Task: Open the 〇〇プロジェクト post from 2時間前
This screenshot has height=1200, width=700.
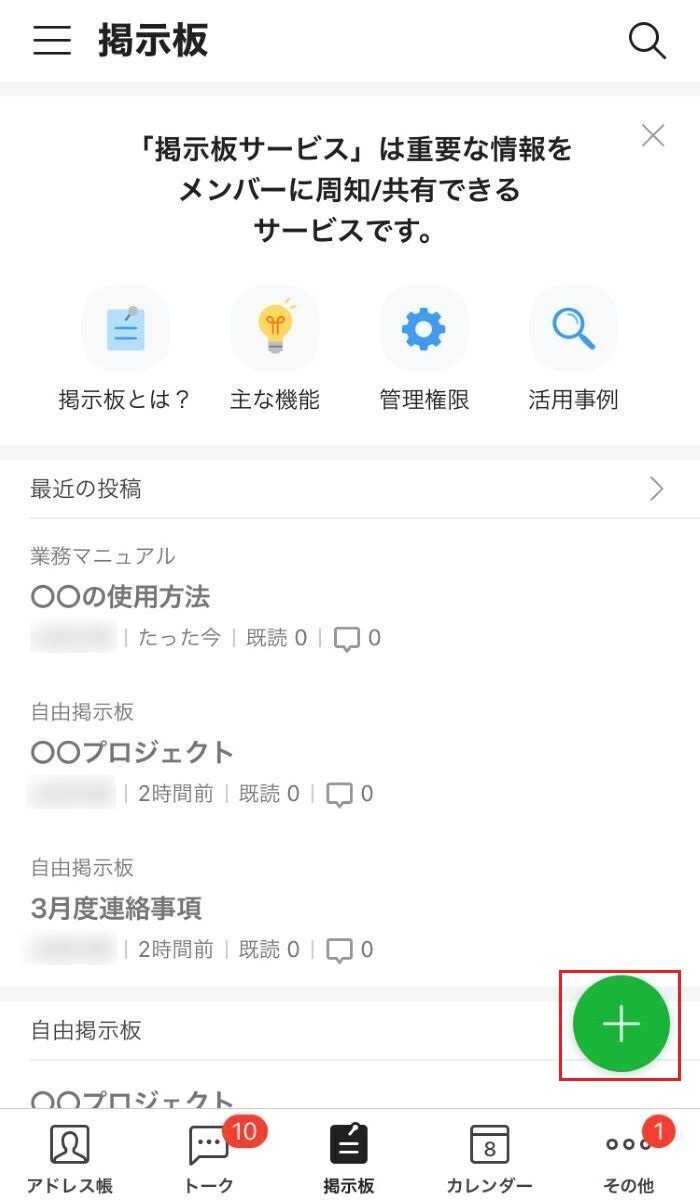Action: [x=132, y=752]
